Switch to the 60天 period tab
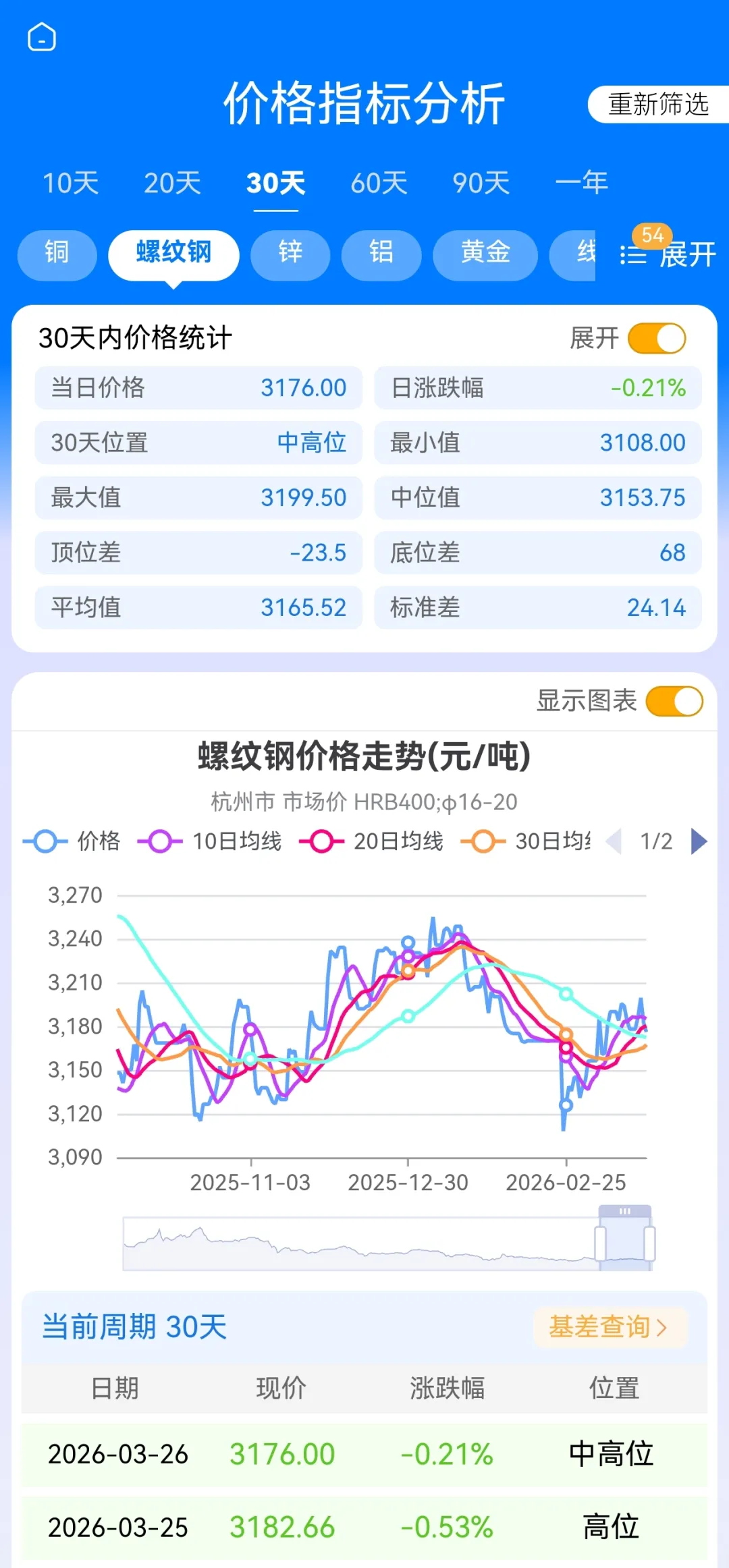729x1568 pixels. (x=379, y=183)
